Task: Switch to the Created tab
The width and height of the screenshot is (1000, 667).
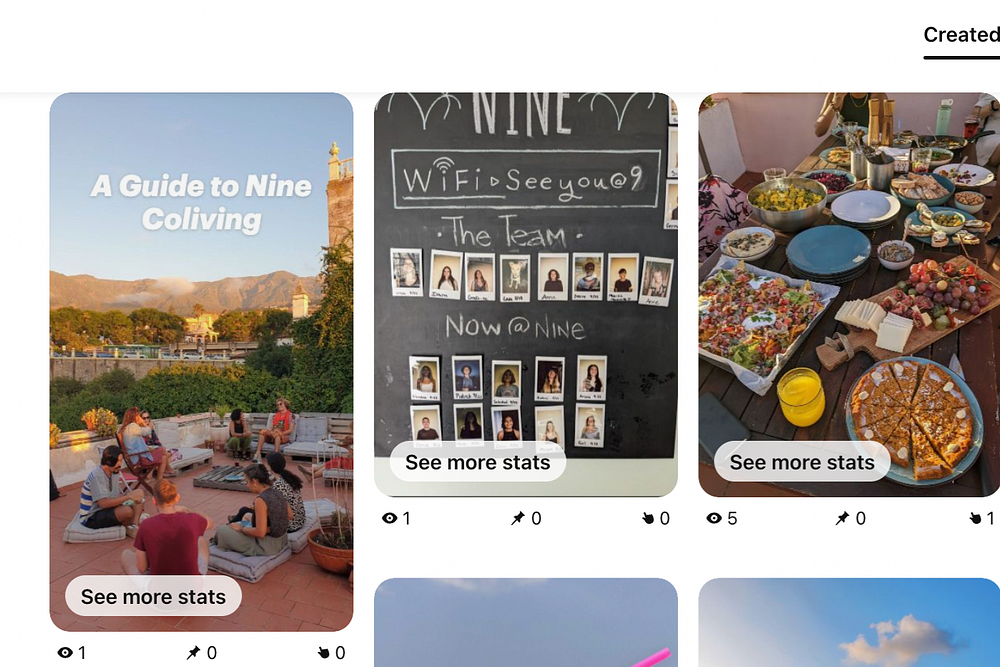Action: 961,35
